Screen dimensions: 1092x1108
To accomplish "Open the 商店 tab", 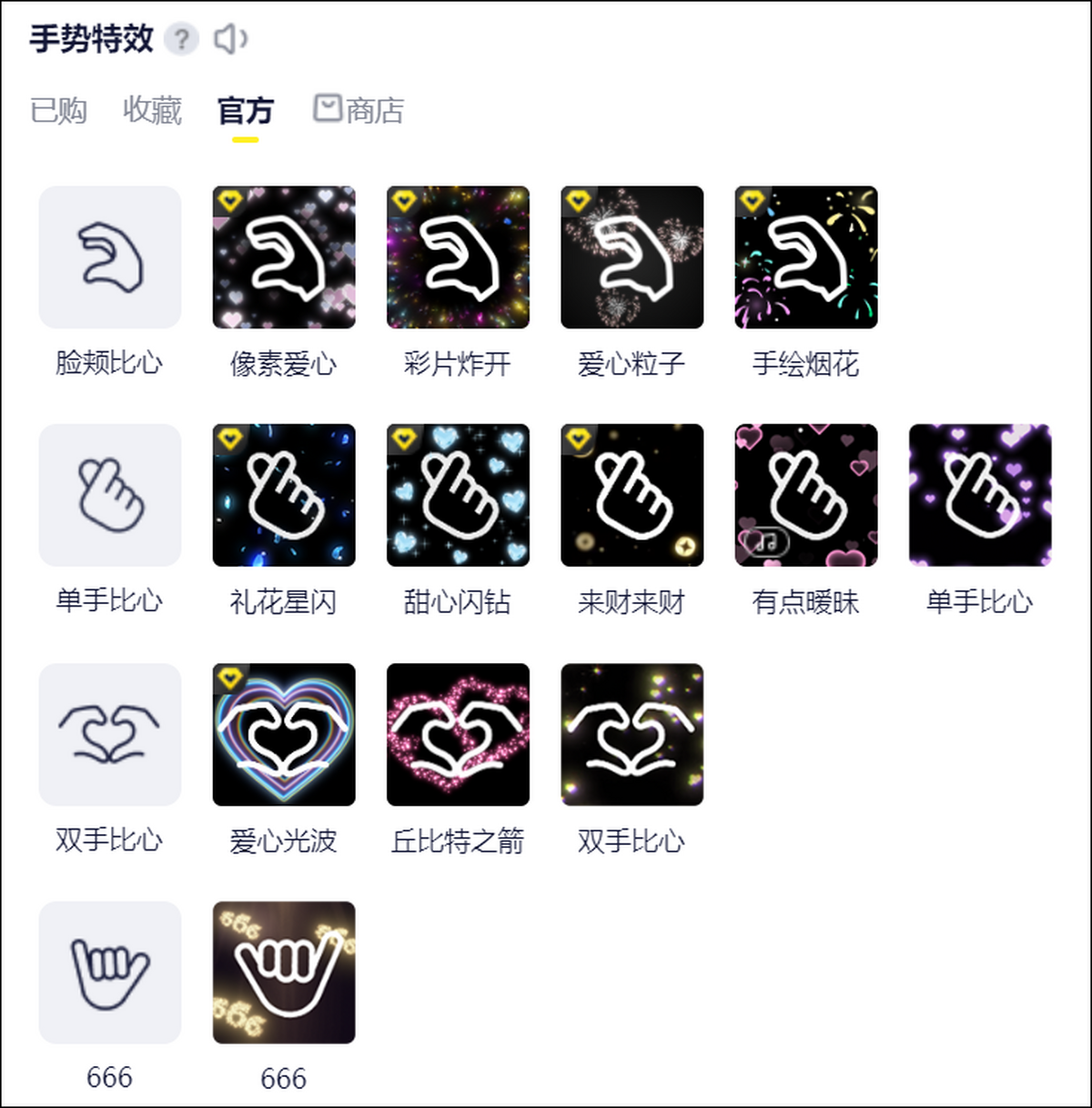I will pos(359,110).
